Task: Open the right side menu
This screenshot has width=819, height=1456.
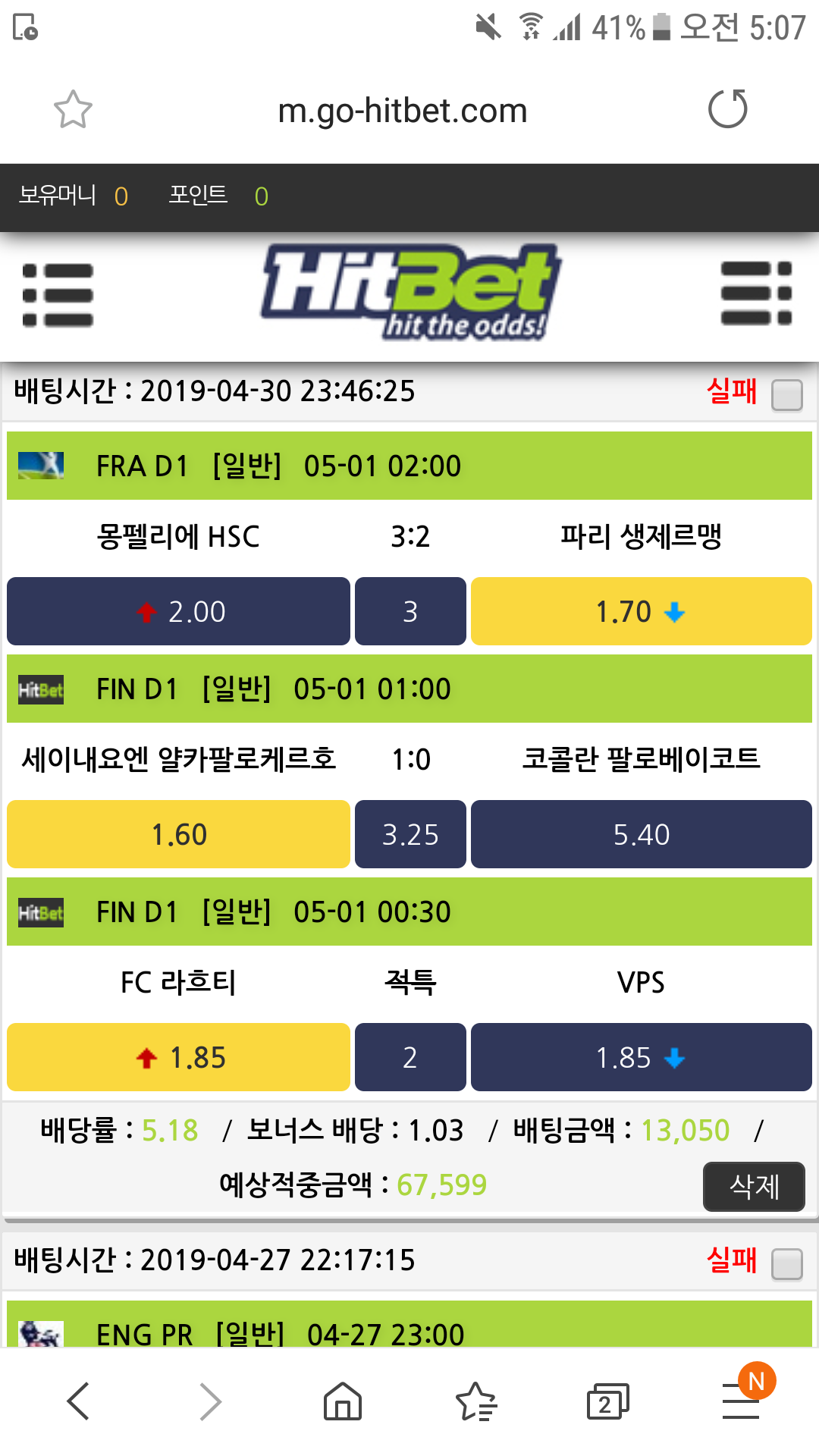Action: click(756, 293)
